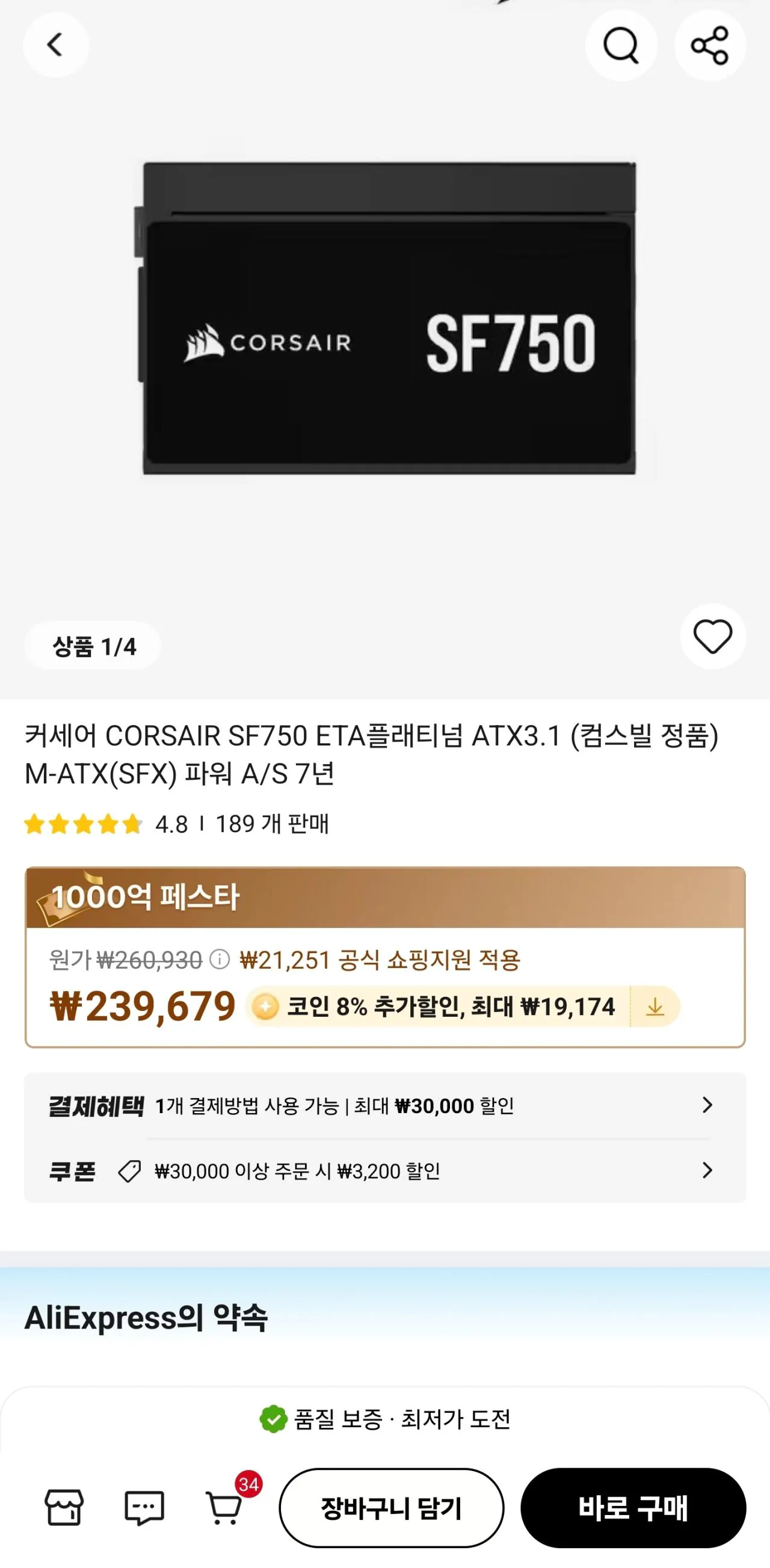Open the share options via share icon
Screen dimensions: 770x1568
pos(710,46)
